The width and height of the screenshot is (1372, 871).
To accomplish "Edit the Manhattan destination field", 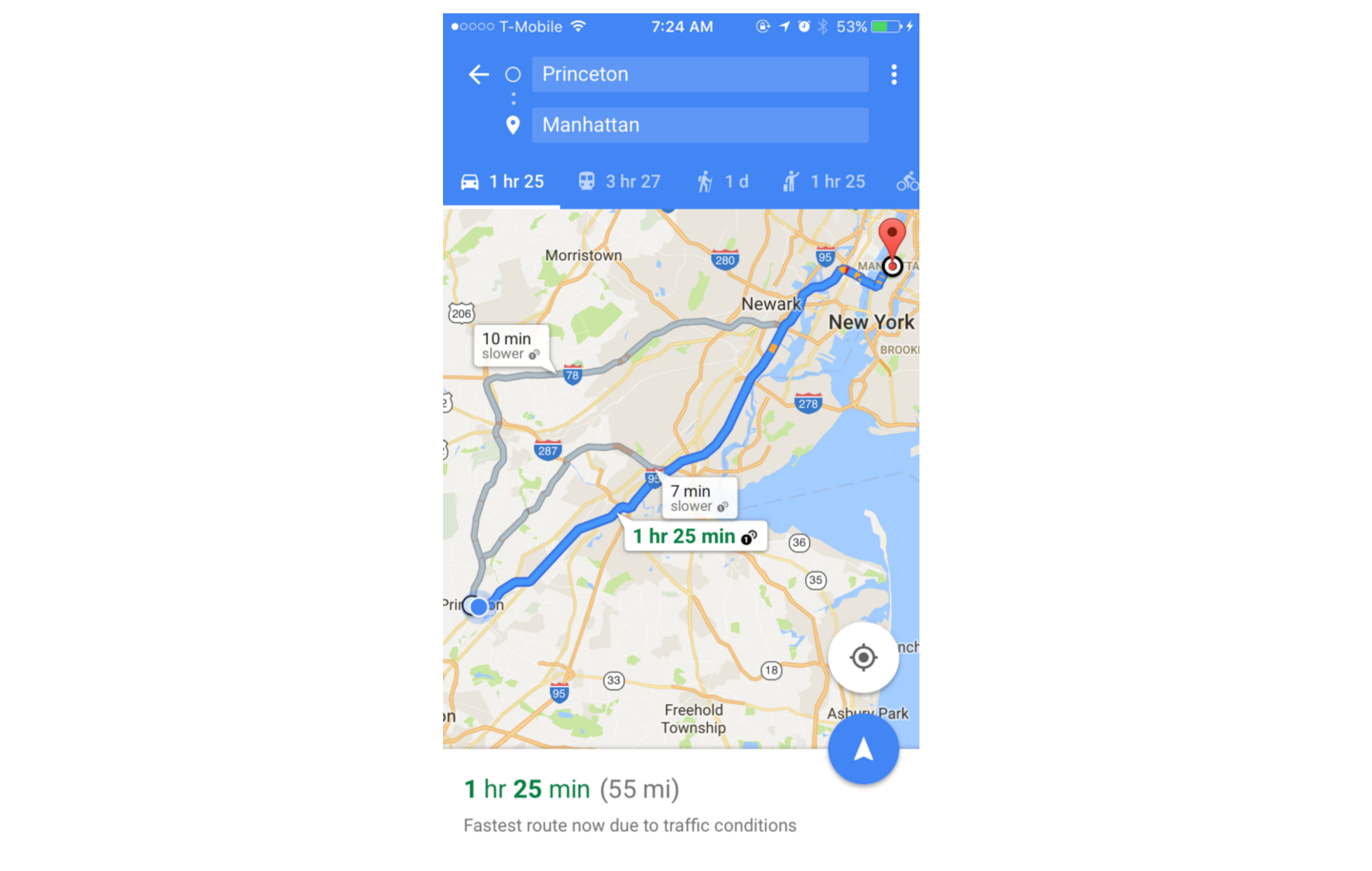I will pyautogui.click(x=699, y=125).
